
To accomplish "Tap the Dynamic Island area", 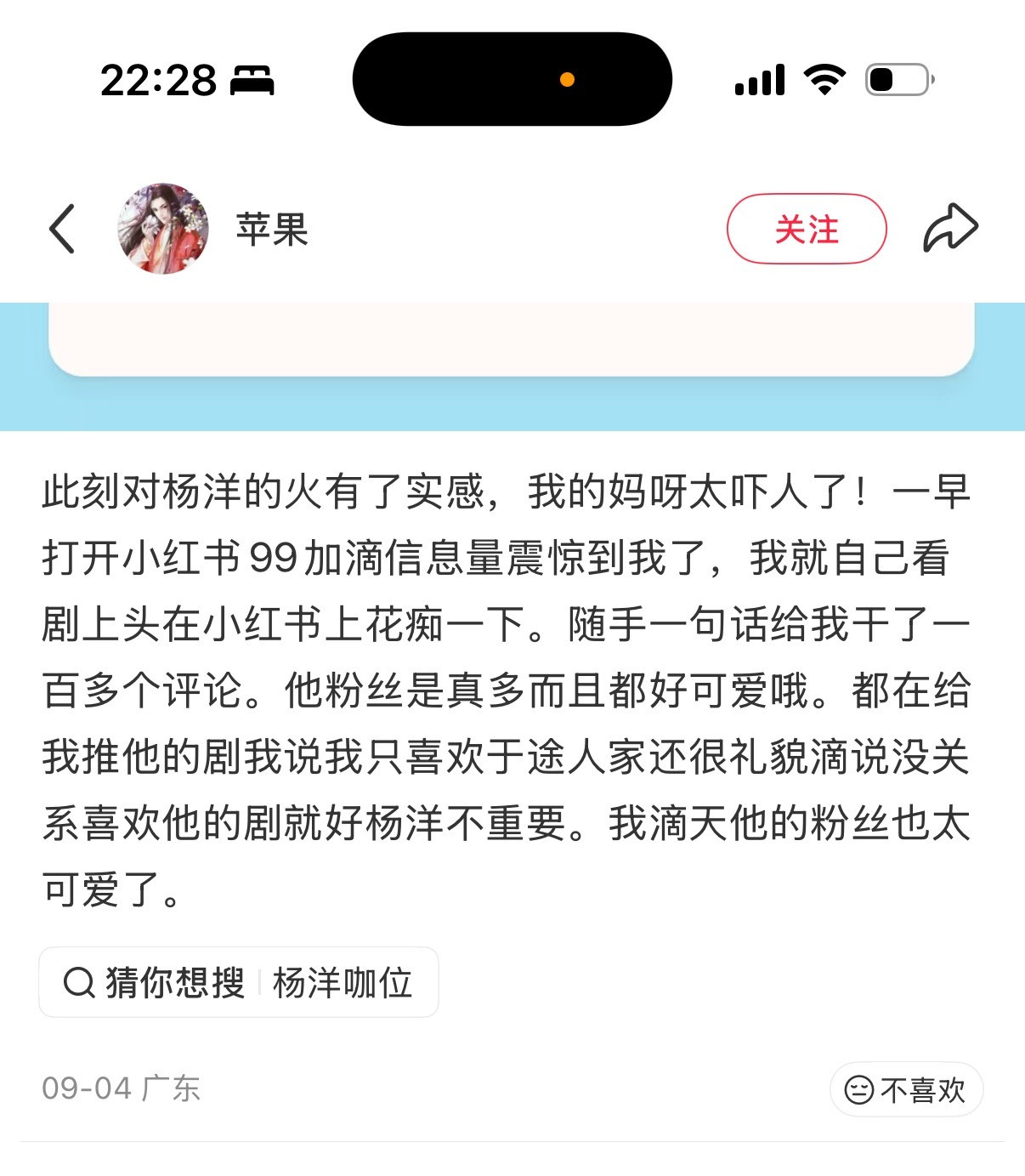I will 512,78.
